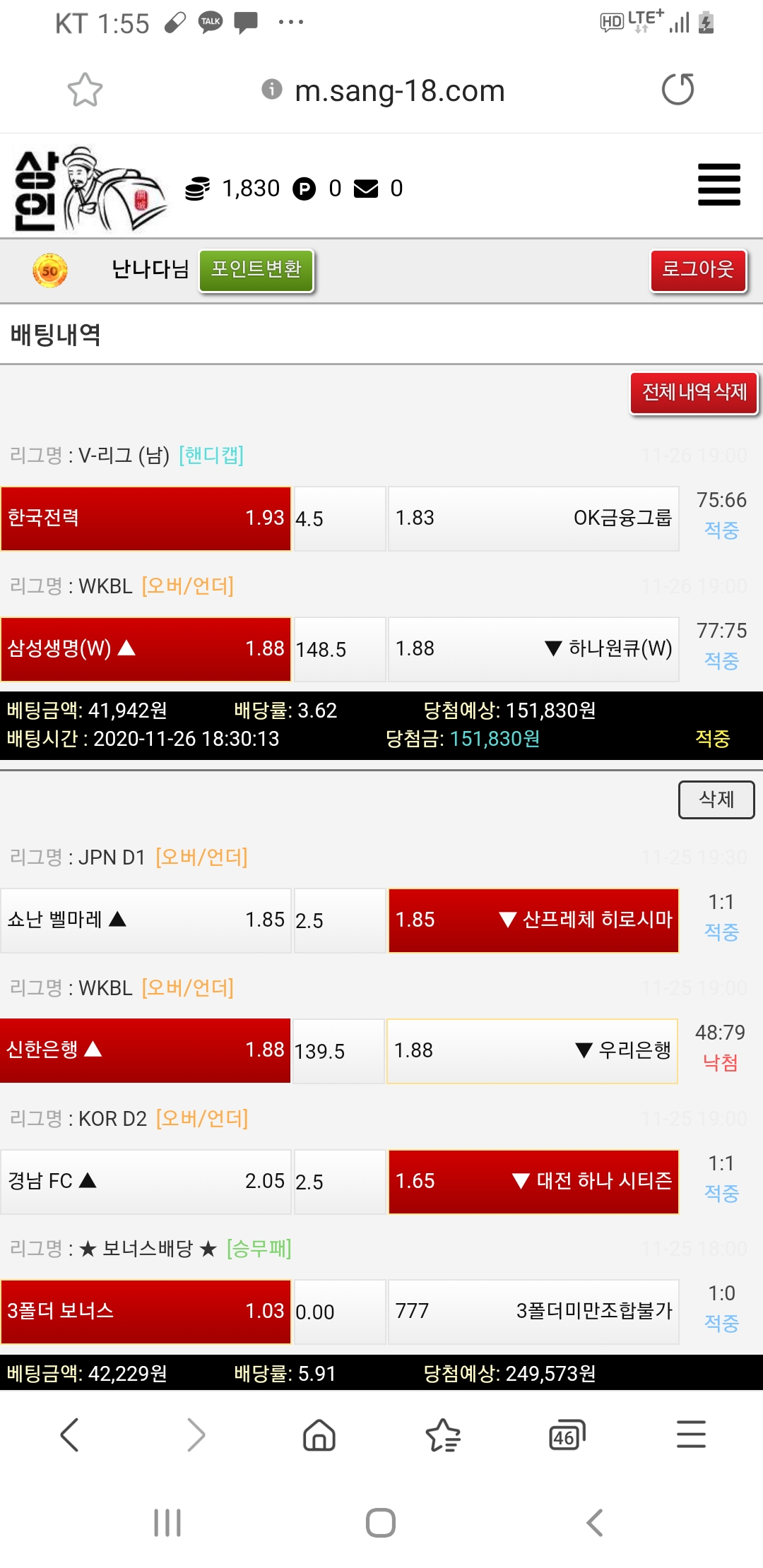The width and height of the screenshot is (763, 1568).
Task: Open the browser options menu
Action: (690, 1435)
